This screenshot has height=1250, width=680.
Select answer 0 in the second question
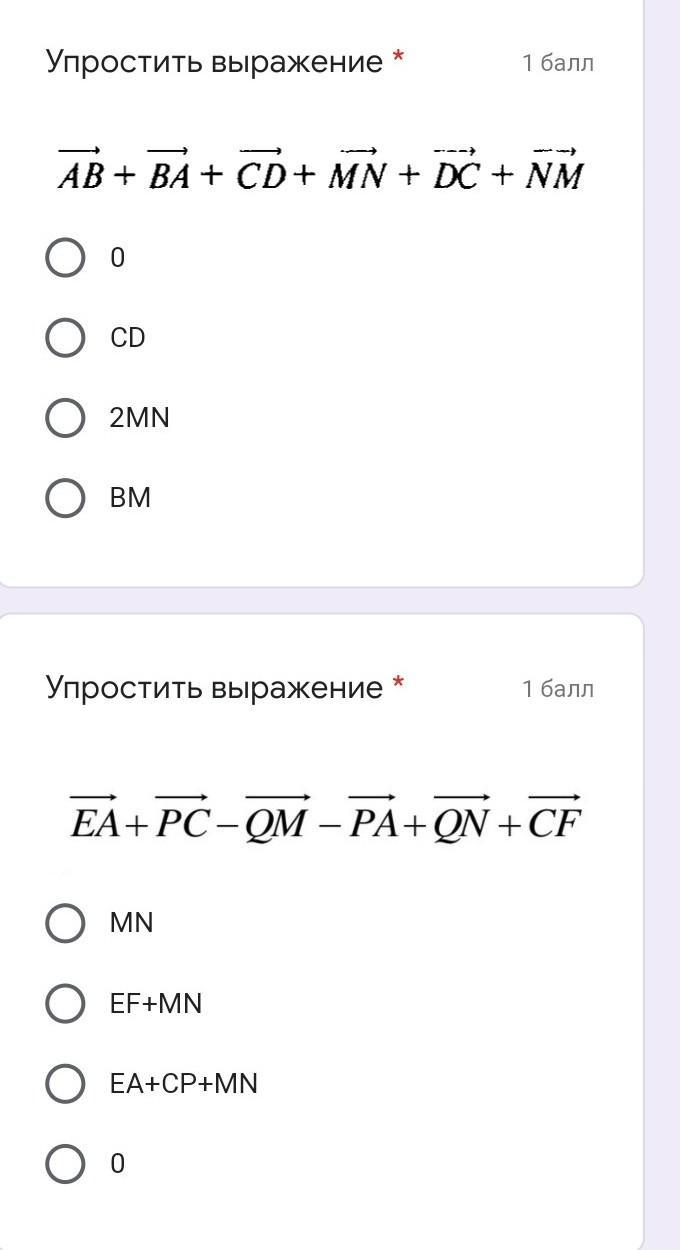pyautogui.click(x=65, y=1164)
